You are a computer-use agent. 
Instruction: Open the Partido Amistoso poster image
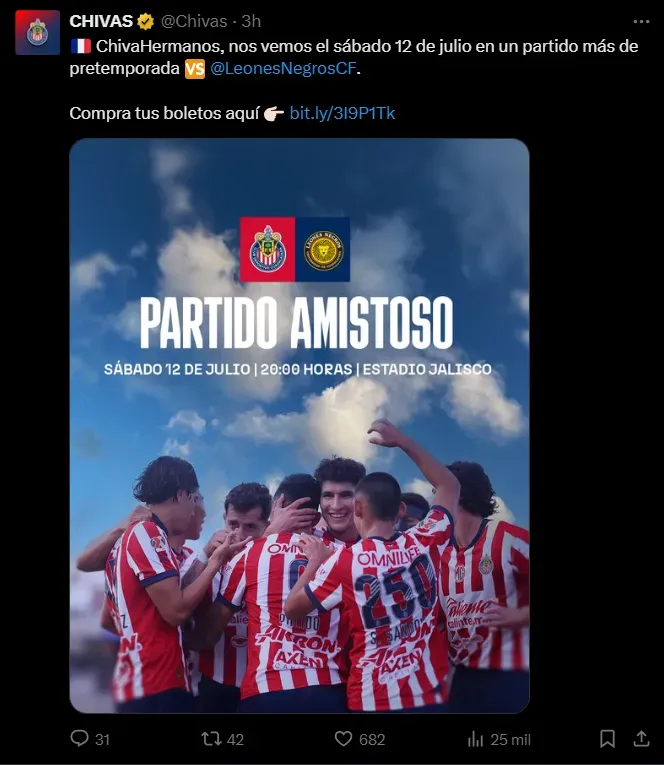click(299, 425)
